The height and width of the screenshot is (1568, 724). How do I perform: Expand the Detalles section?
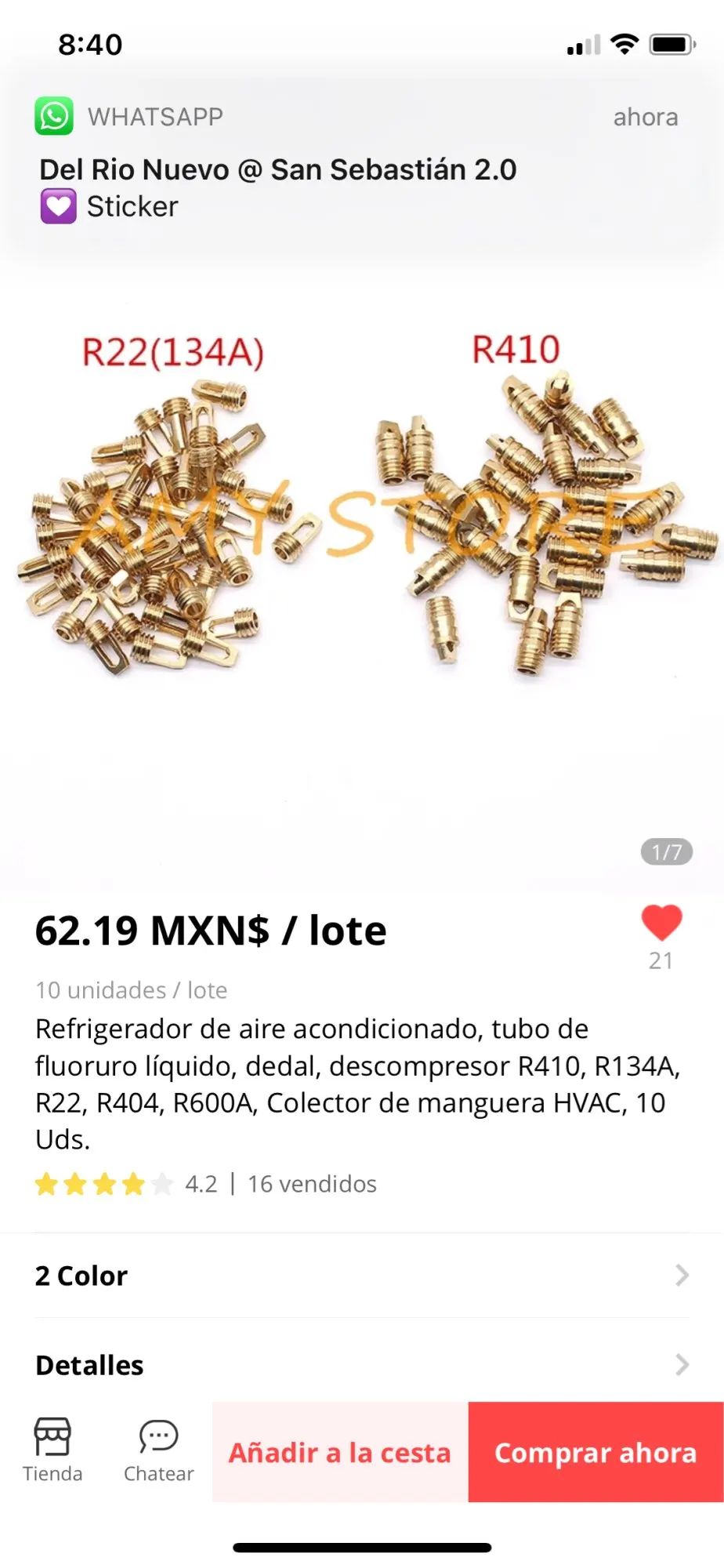point(362,1365)
